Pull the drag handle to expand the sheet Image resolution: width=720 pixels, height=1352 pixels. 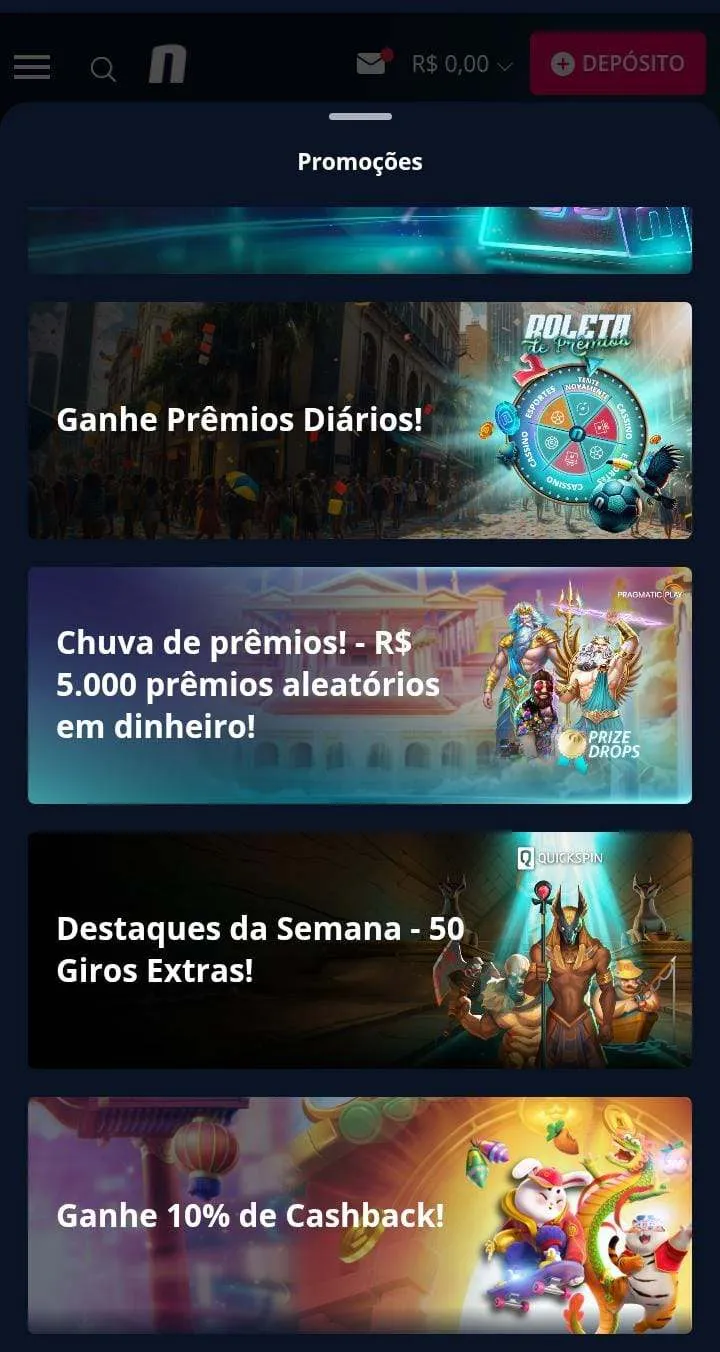[359, 116]
